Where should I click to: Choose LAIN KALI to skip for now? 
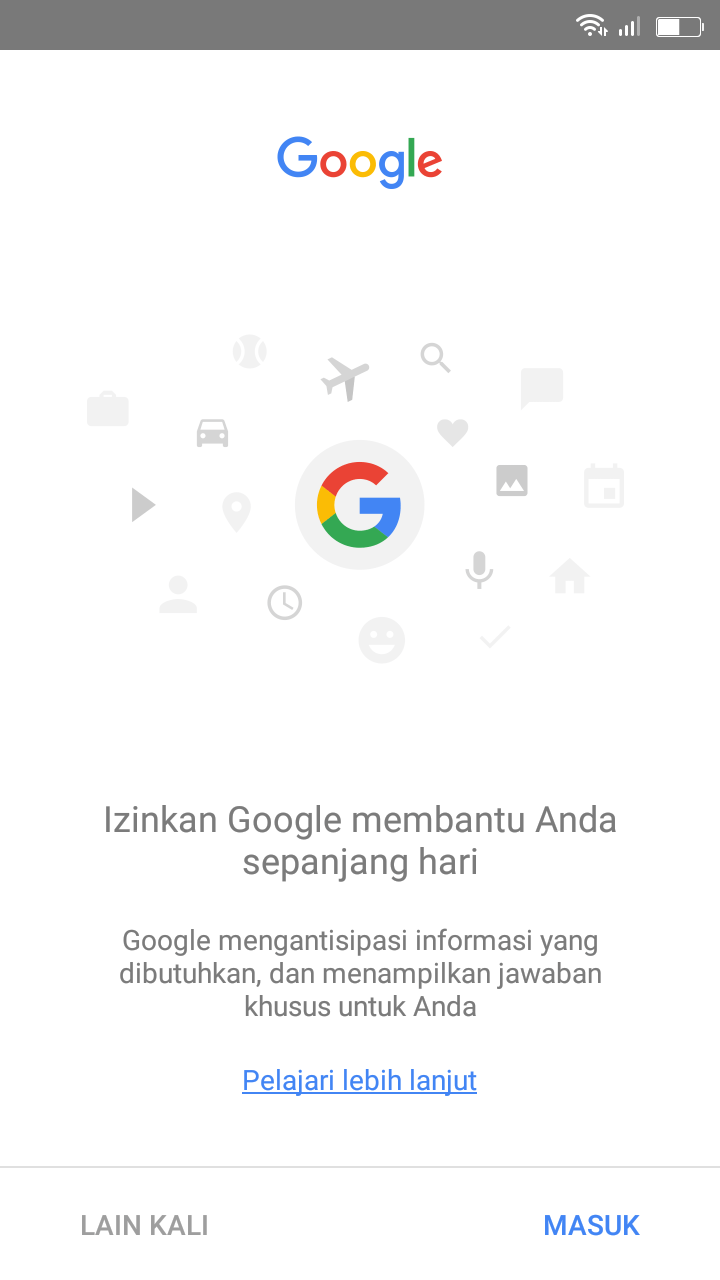144,1225
